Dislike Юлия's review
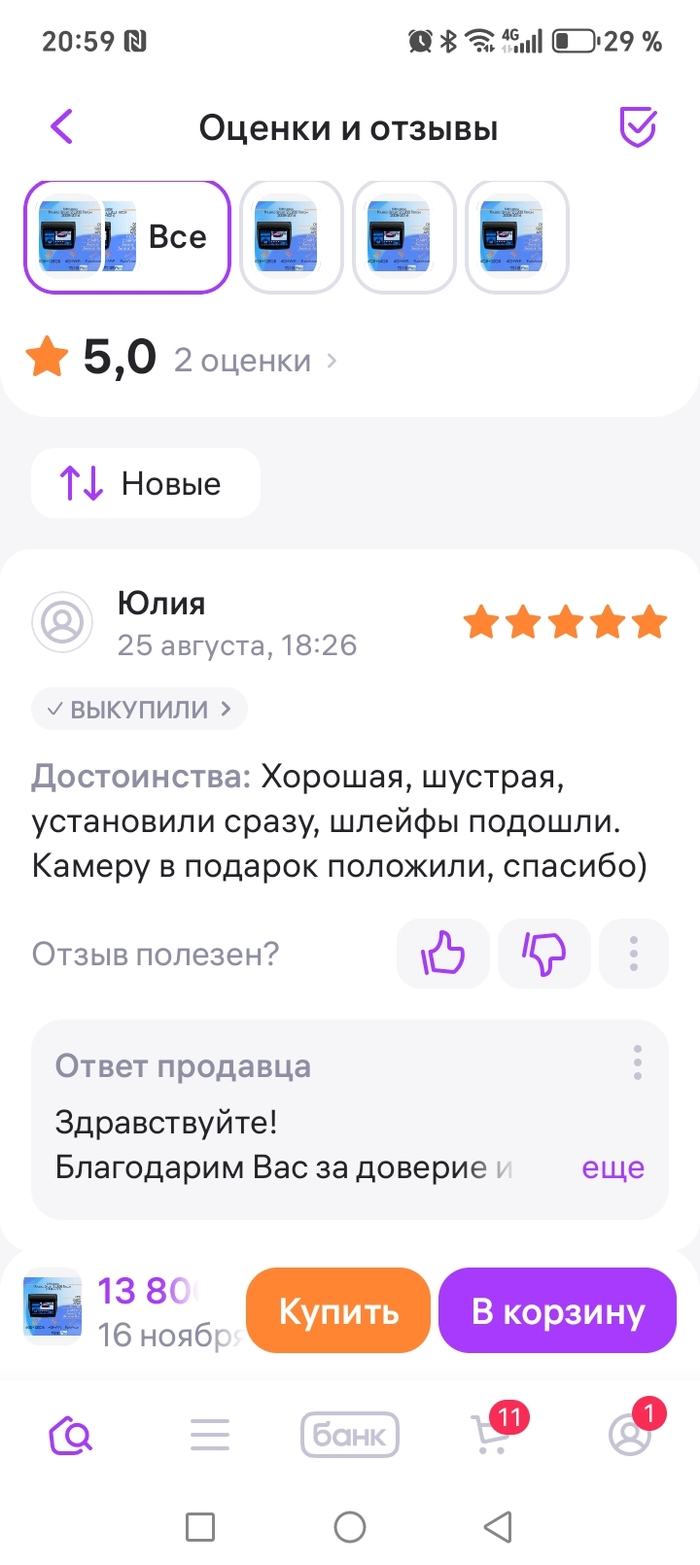The width and height of the screenshot is (700, 1565). coord(544,954)
